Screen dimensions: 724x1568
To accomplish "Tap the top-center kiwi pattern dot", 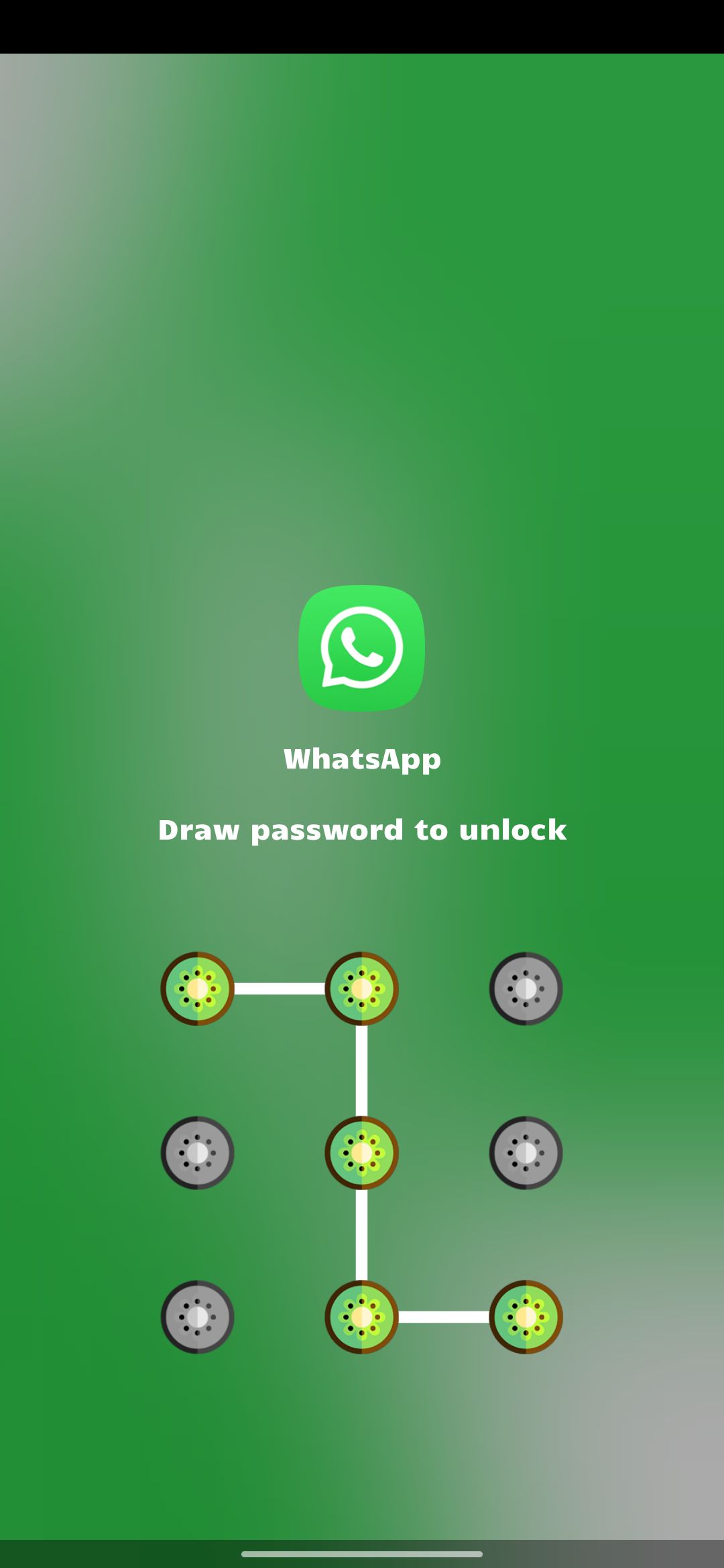I will 361,988.
